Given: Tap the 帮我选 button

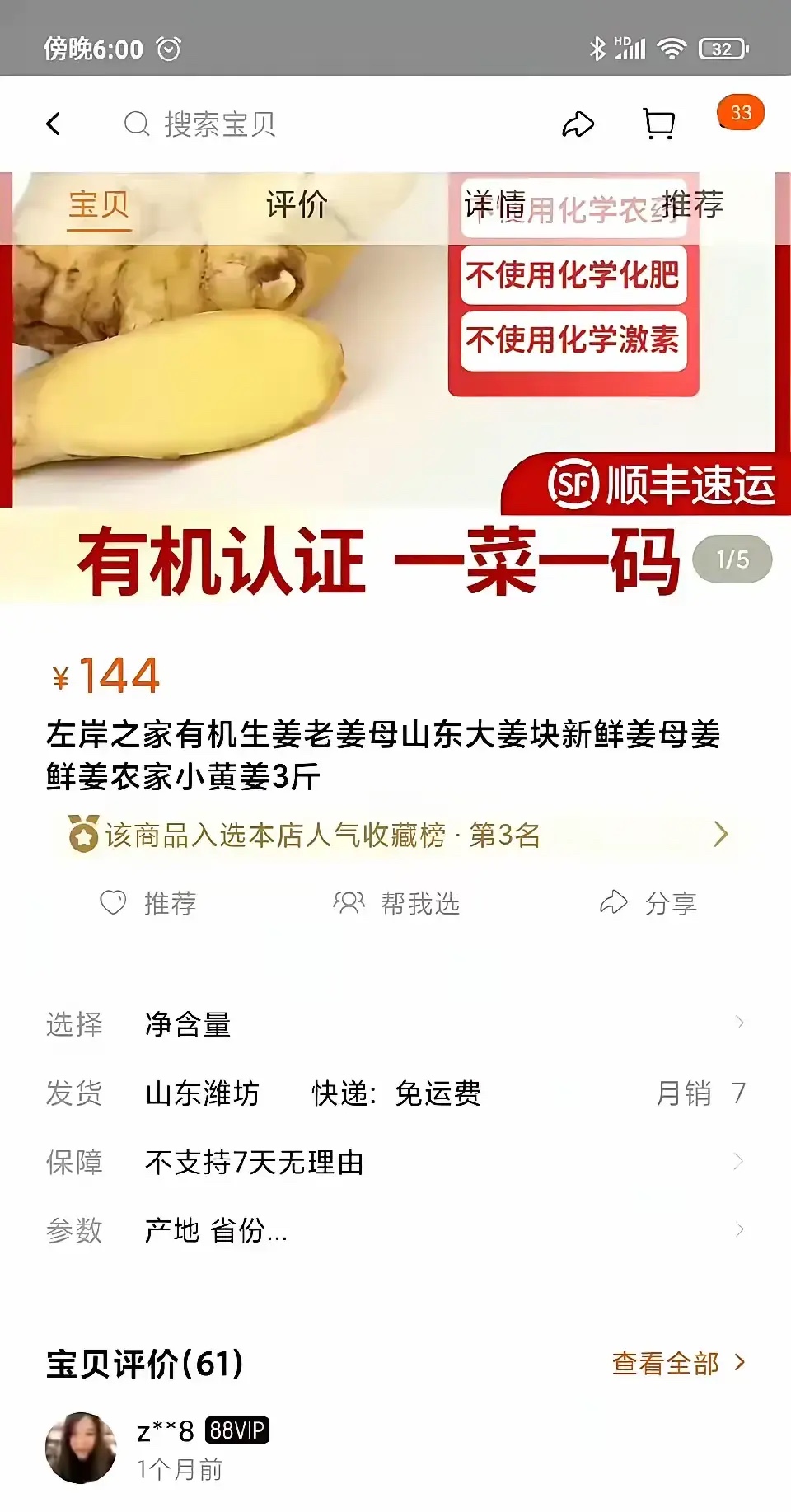Looking at the screenshot, I should [x=396, y=903].
